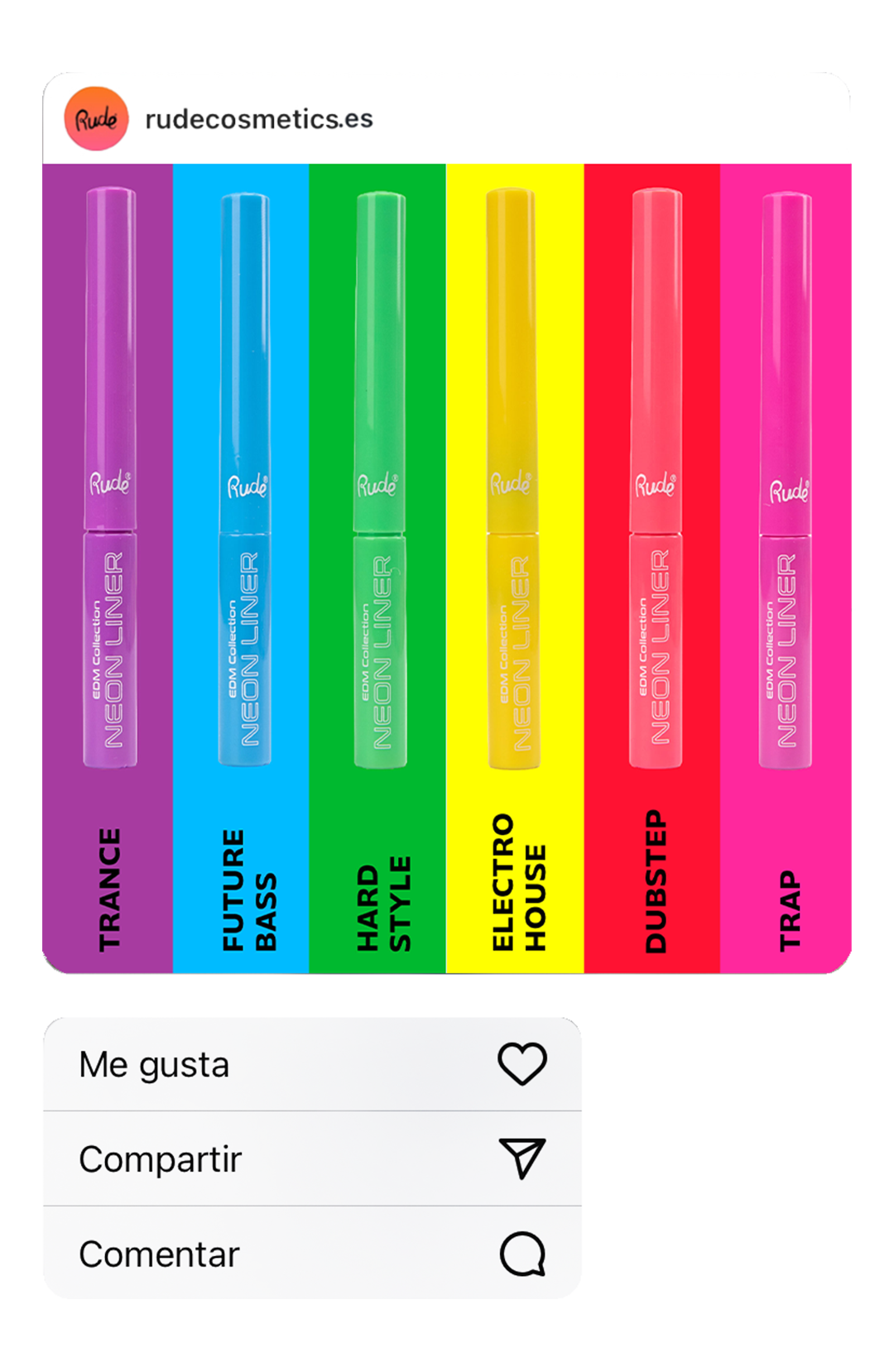Click the heart icon next to Me gusta
This screenshot has width=894, height=1372.
click(x=523, y=1063)
